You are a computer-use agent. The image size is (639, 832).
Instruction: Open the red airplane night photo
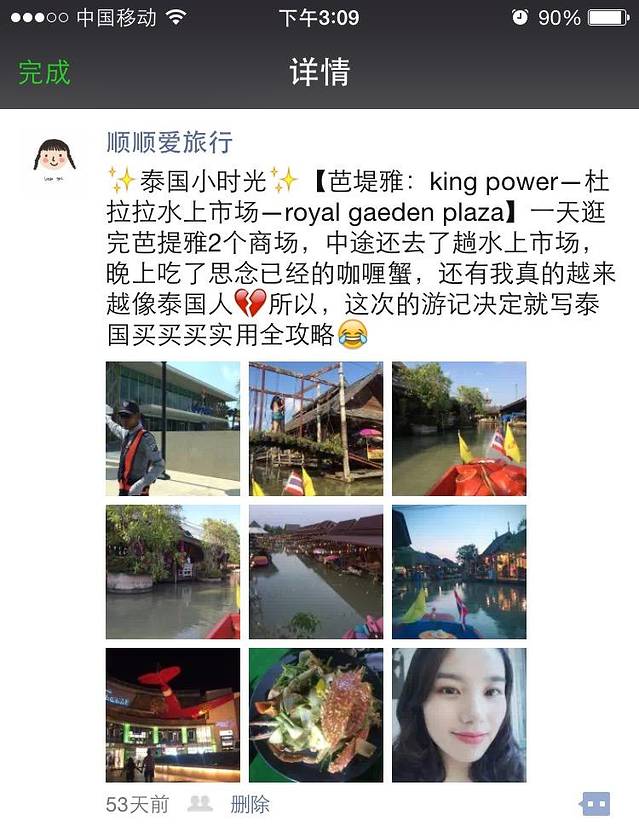(173, 715)
